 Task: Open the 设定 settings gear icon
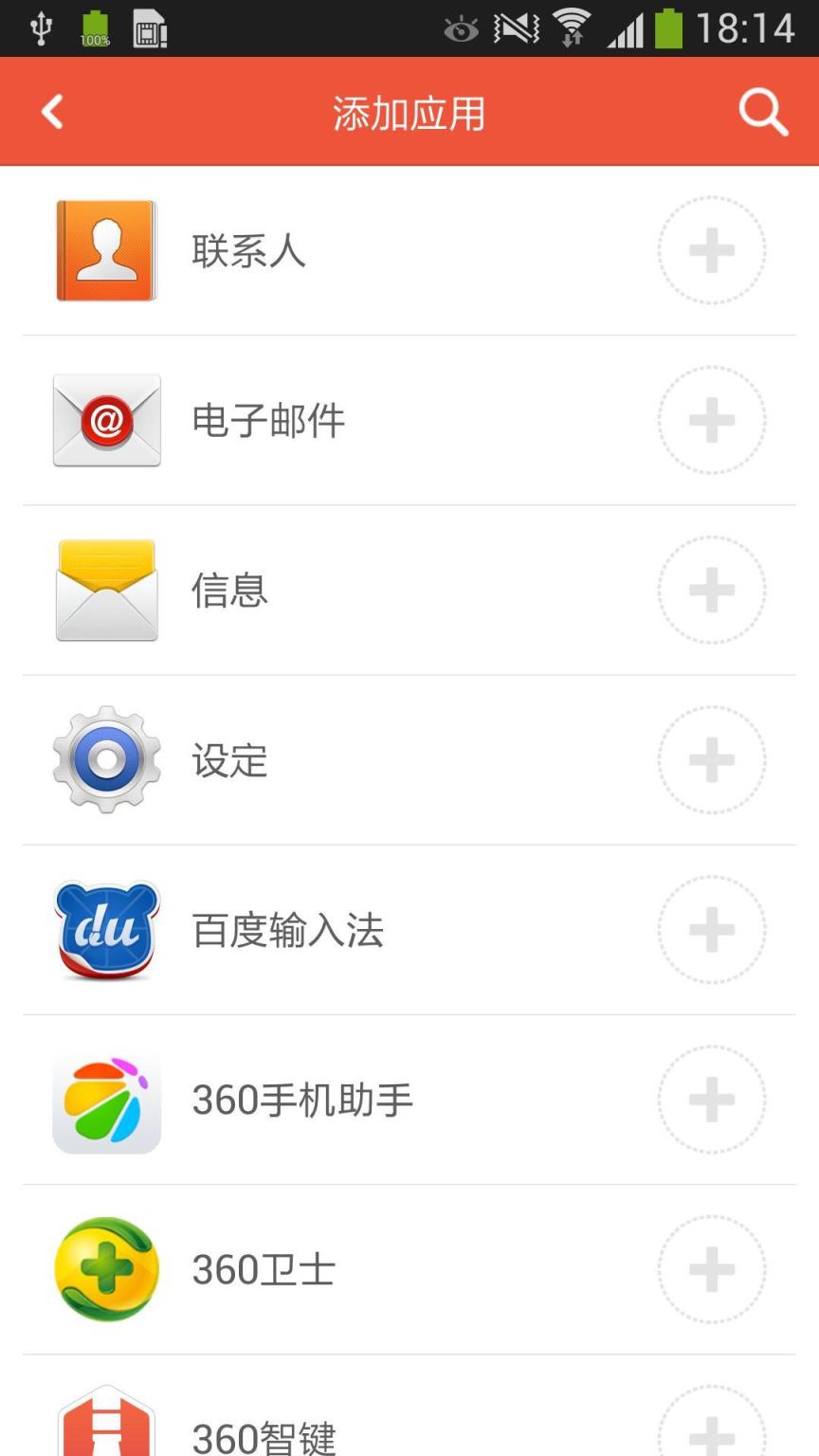click(105, 759)
